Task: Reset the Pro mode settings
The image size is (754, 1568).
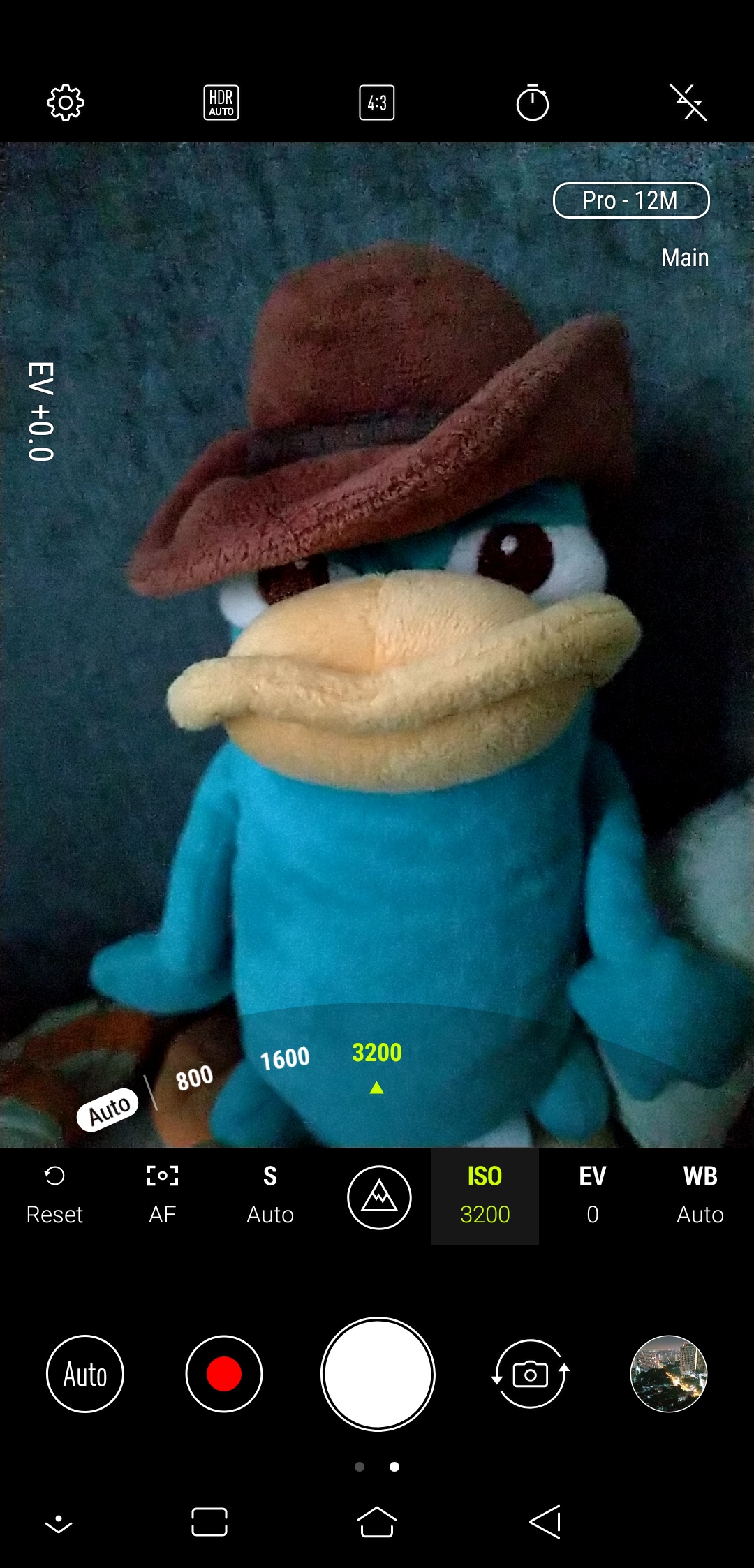Action: pos(54,1195)
